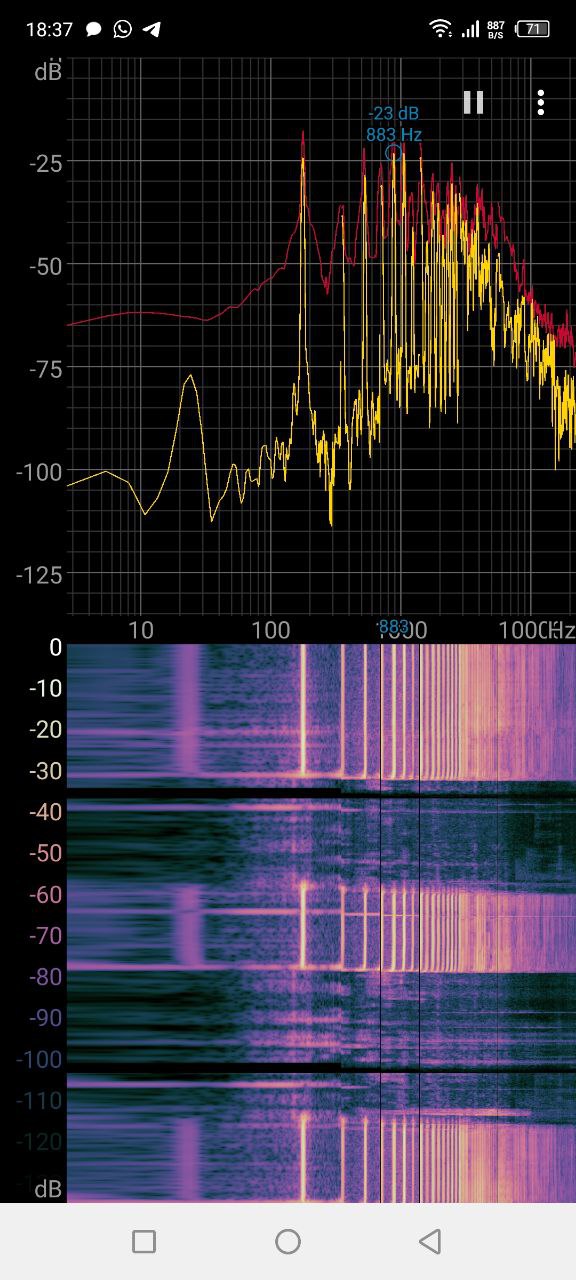Open the three-dot overflow menu
This screenshot has width=576, height=1280.
tap(540, 102)
